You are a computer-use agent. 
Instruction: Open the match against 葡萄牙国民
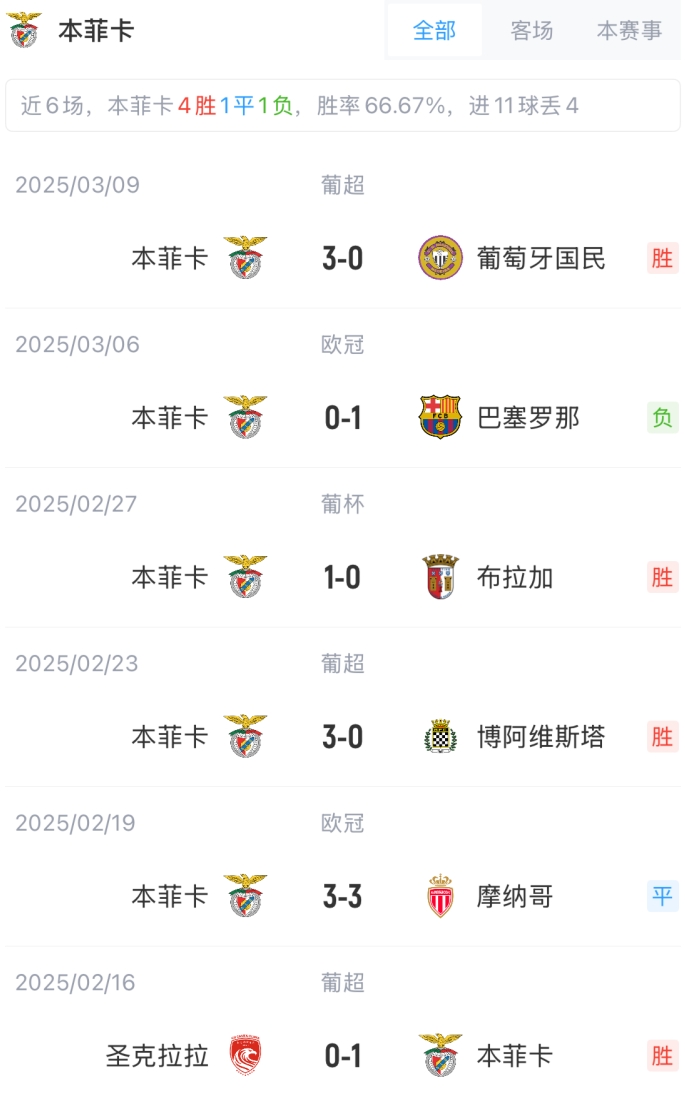tap(342, 259)
